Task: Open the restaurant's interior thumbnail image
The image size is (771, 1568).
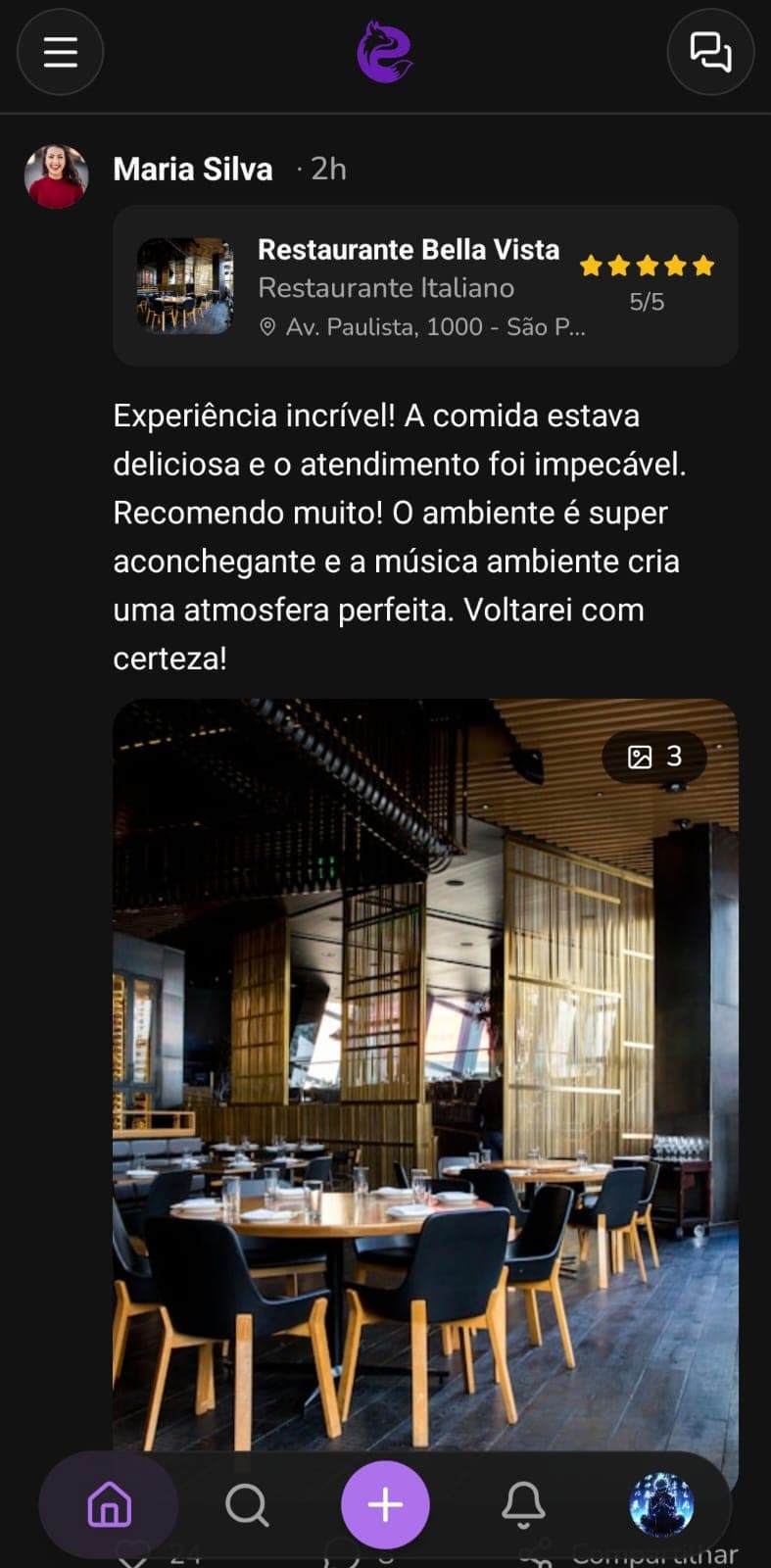Action: [183, 285]
